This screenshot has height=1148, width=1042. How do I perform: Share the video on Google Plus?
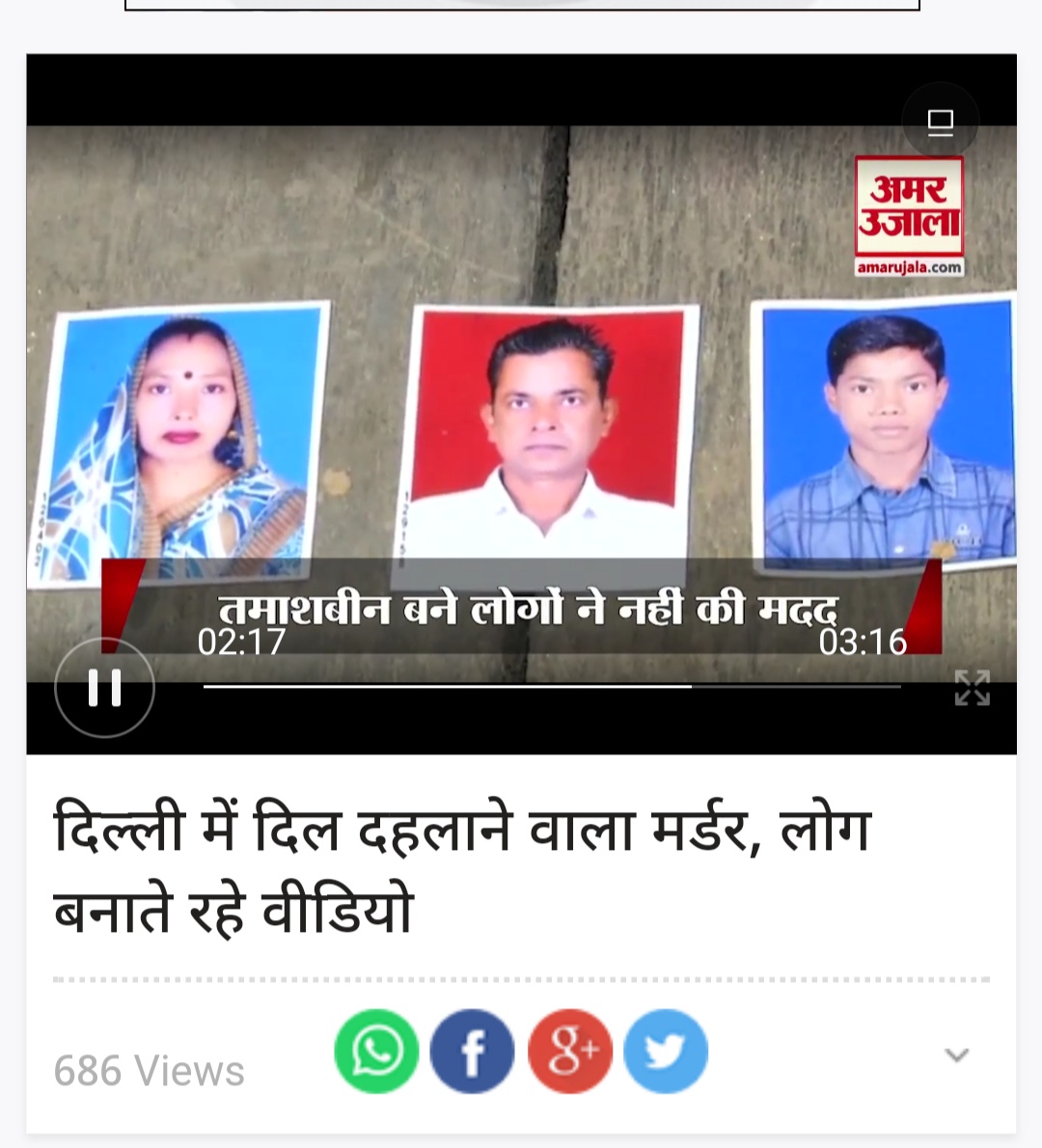click(x=569, y=1052)
